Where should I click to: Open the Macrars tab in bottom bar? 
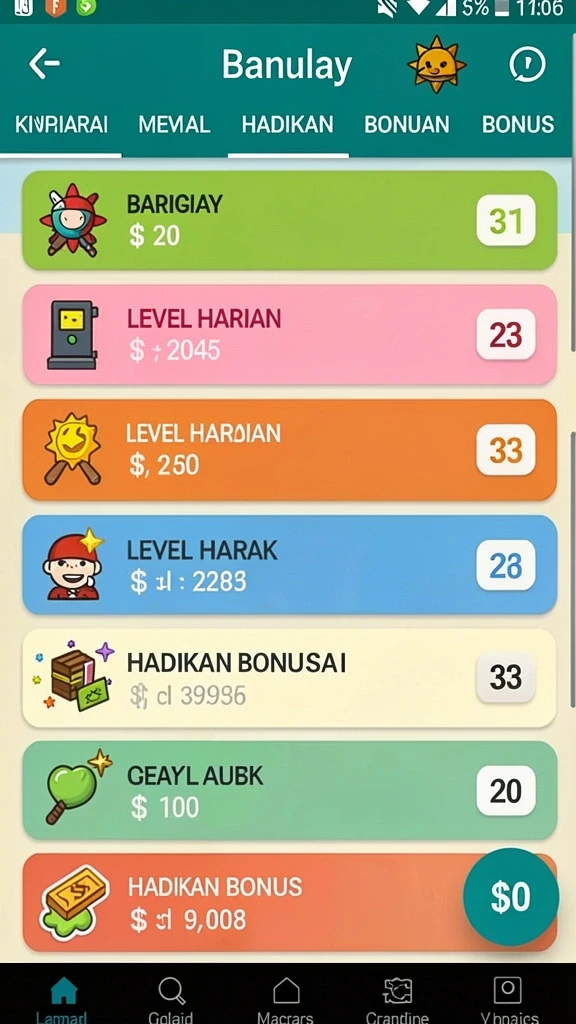(x=285, y=999)
